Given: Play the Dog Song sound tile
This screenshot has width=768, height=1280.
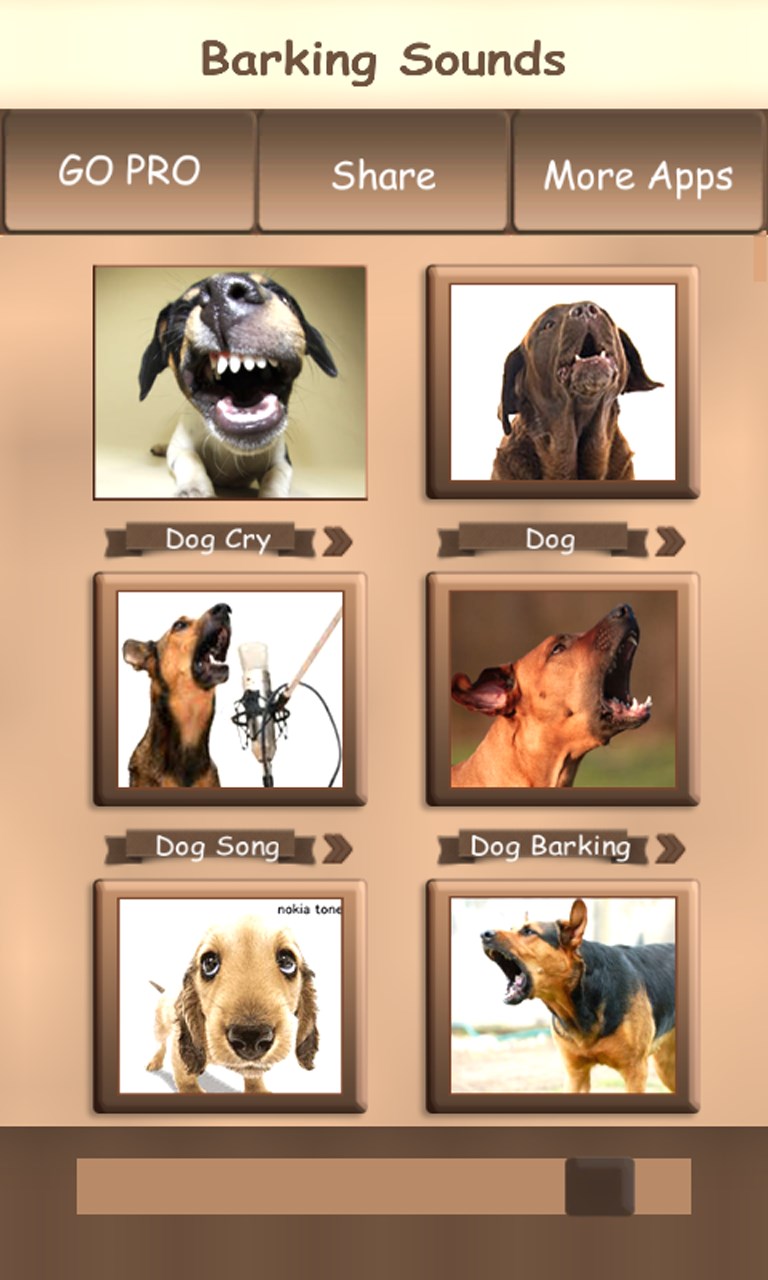Looking at the screenshot, I should tap(230, 689).
